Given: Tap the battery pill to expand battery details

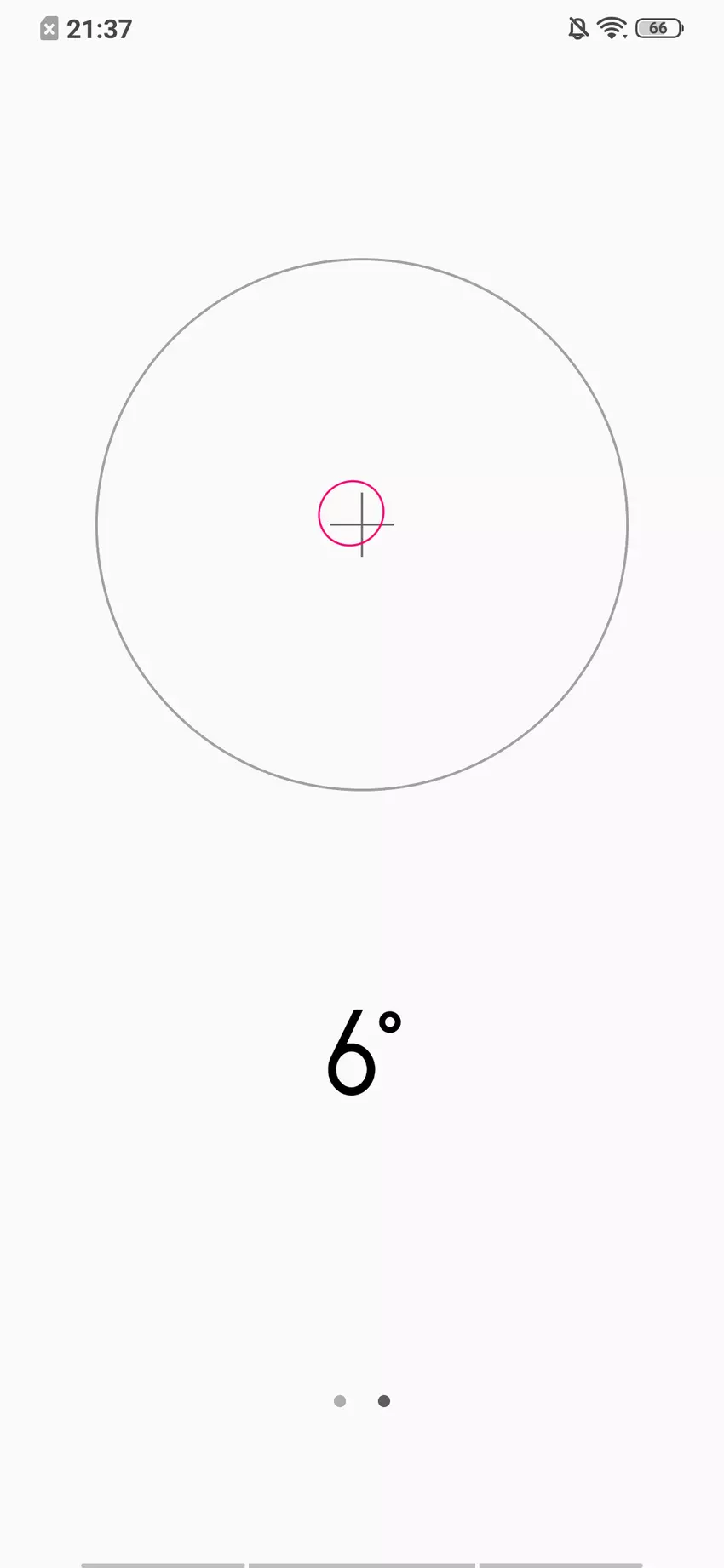Looking at the screenshot, I should coord(658,28).
